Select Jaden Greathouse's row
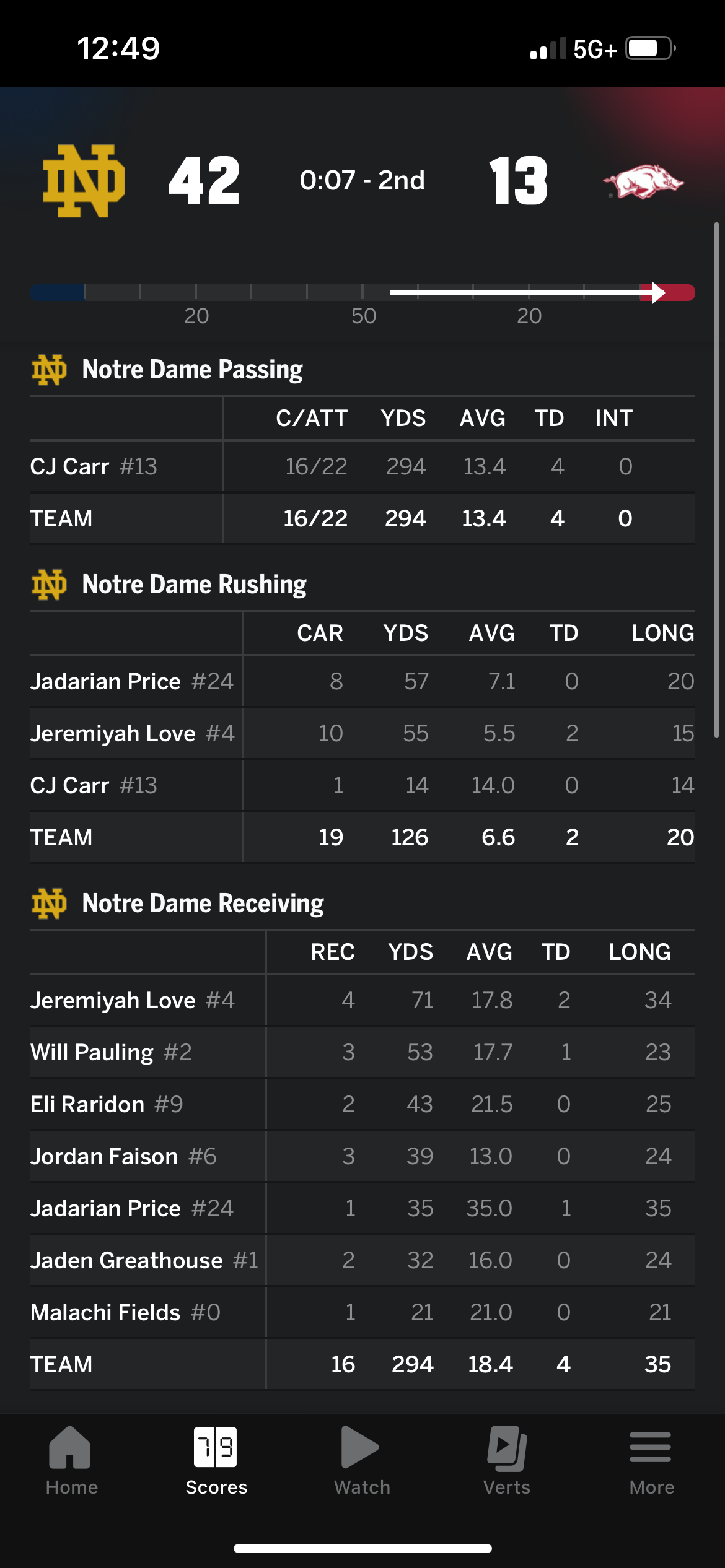 tap(362, 1260)
